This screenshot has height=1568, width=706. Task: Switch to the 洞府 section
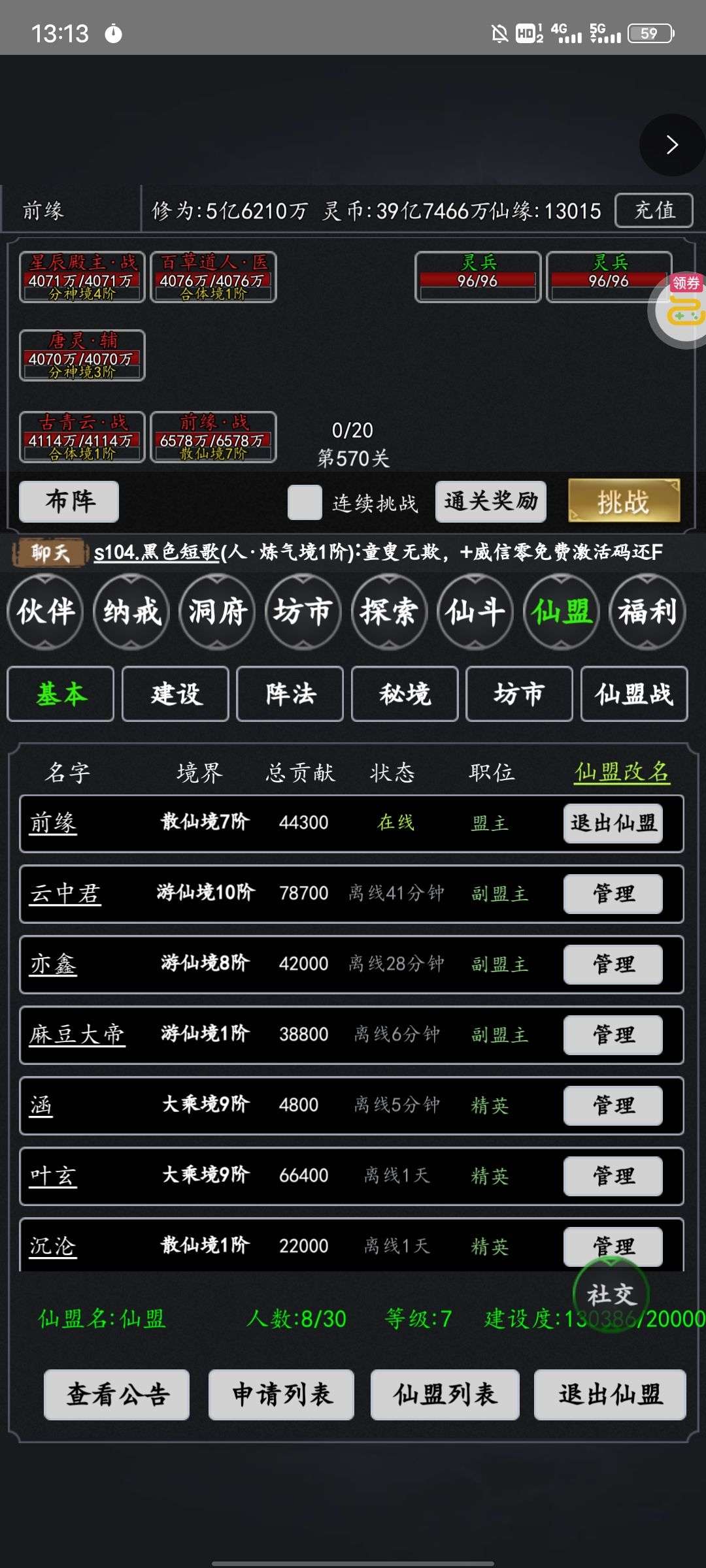tap(218, 612)
